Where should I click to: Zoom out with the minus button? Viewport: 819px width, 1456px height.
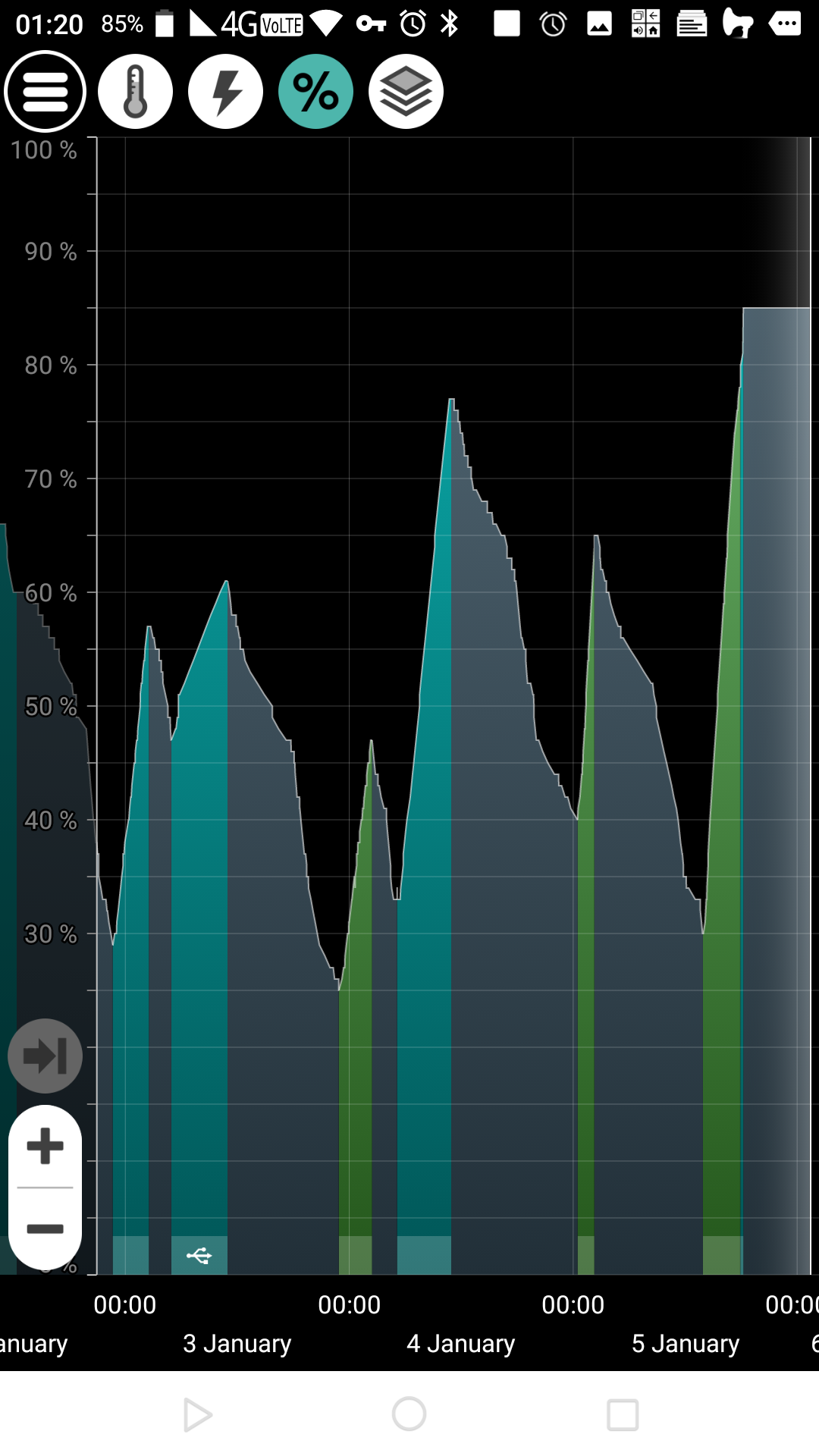point(45,1228)
